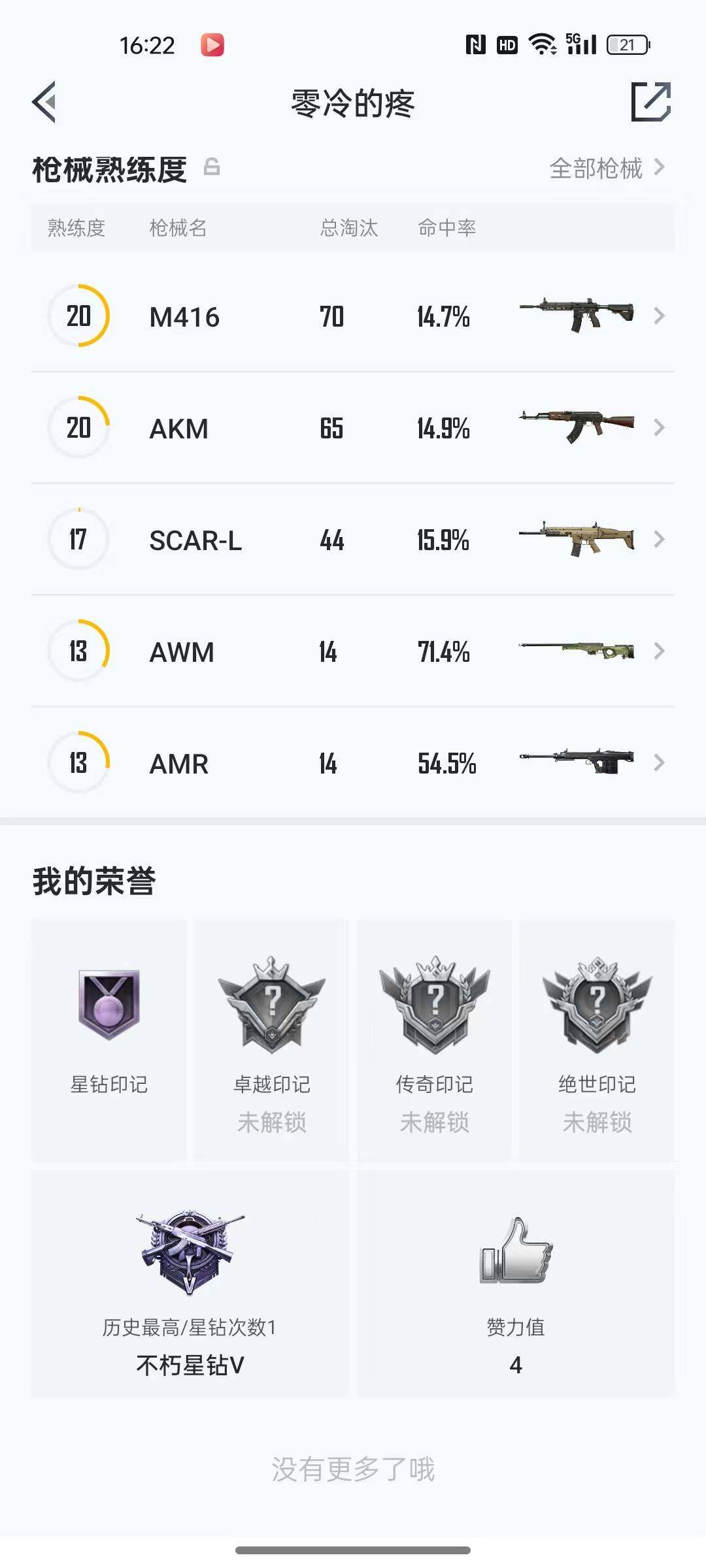706x1568 pixels.
Task: Open the AMR weapon detail chevron
Action: (659, 762)
